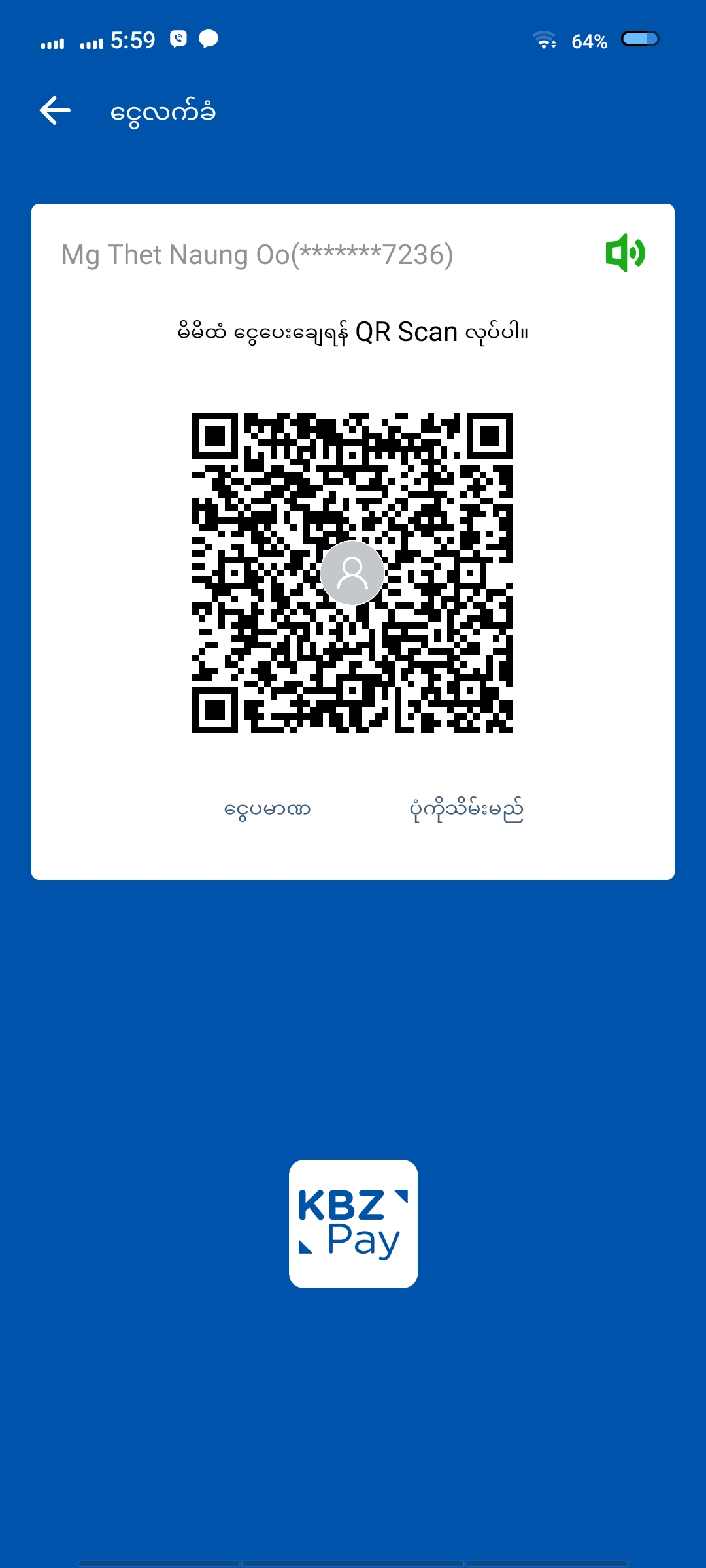Go back from the receive money screen

[x=55, y=110]
